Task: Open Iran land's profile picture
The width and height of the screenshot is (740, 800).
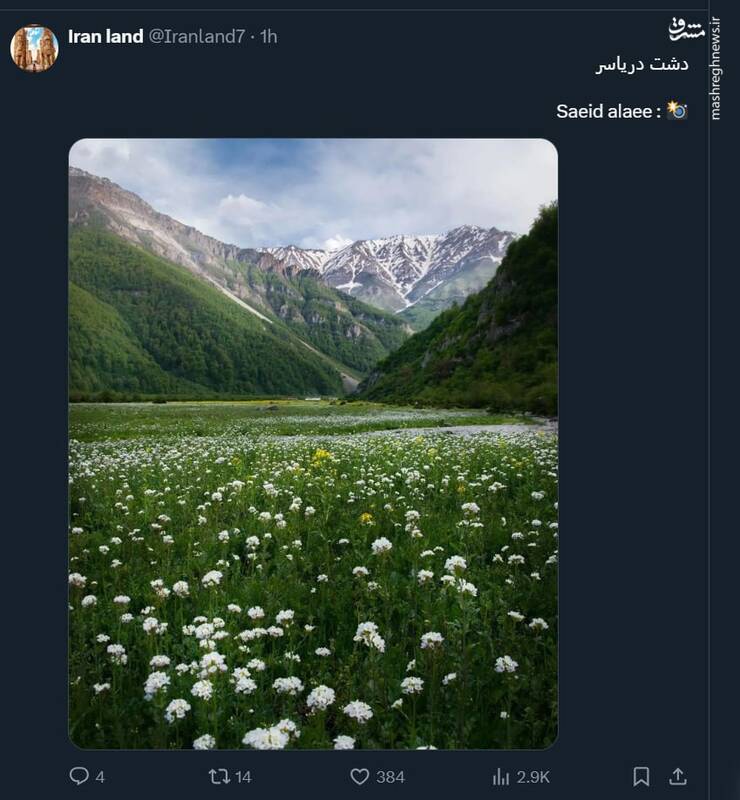Action: tap(34, 48)
